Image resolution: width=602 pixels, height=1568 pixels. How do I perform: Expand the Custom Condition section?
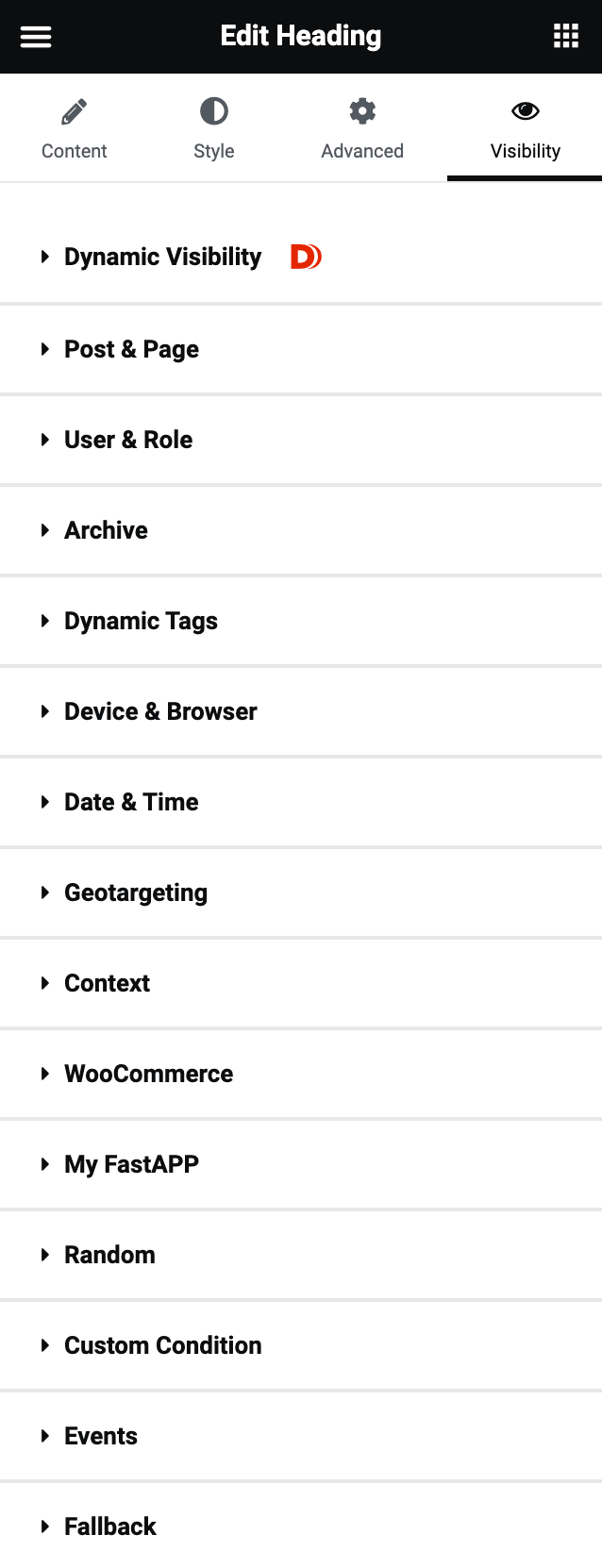tap(162, 1345)
